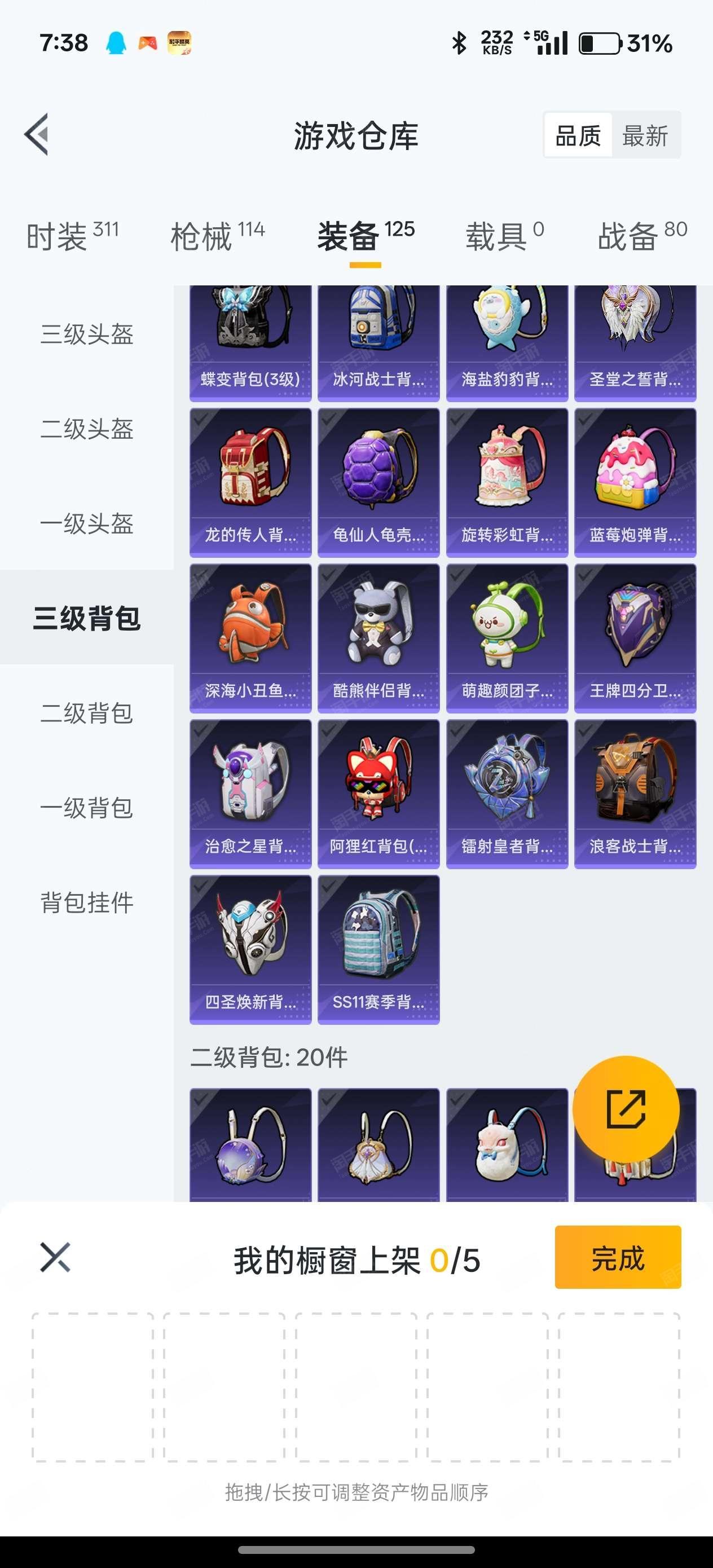Select the SS11赛季背包 item

click(378, 950)
